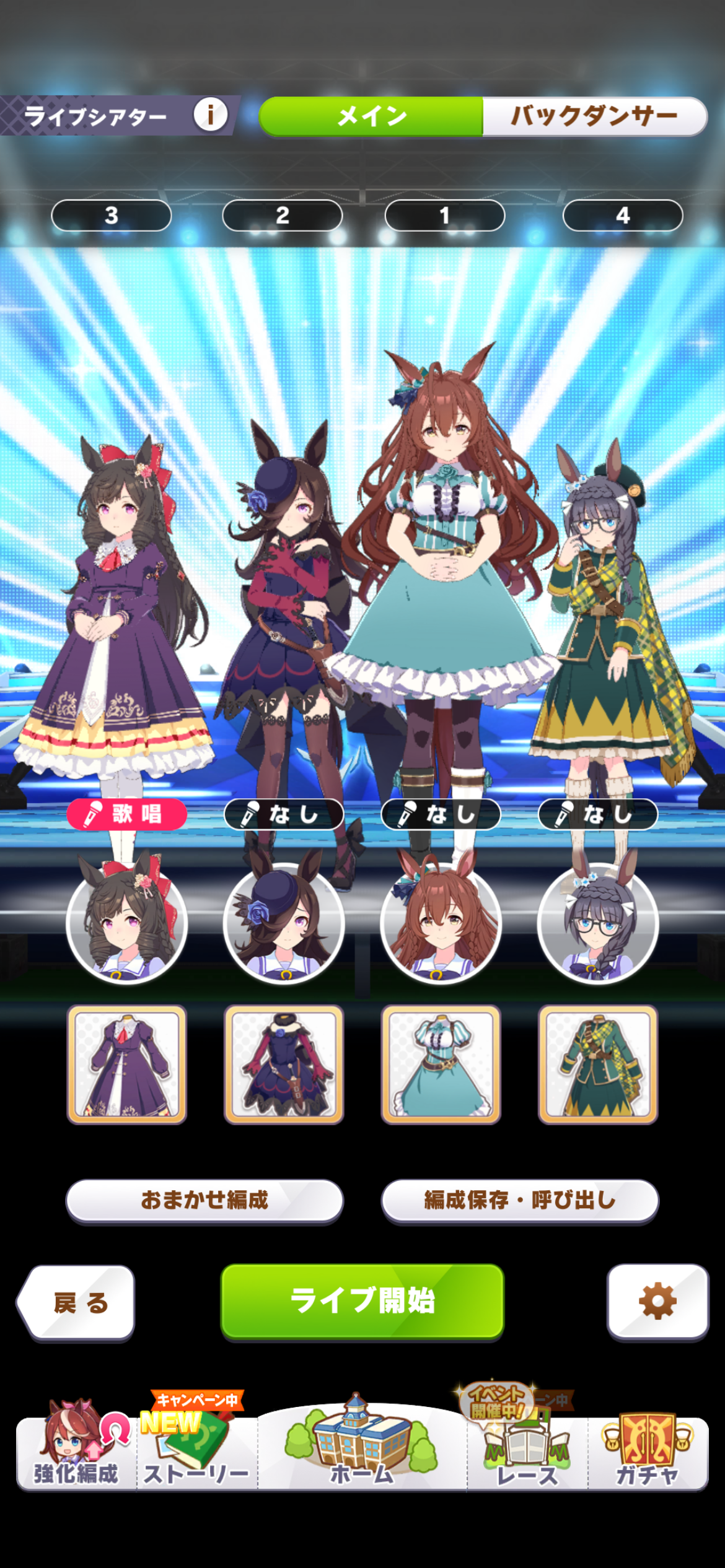Go back with 戻る button

(x=77, y=1302)
